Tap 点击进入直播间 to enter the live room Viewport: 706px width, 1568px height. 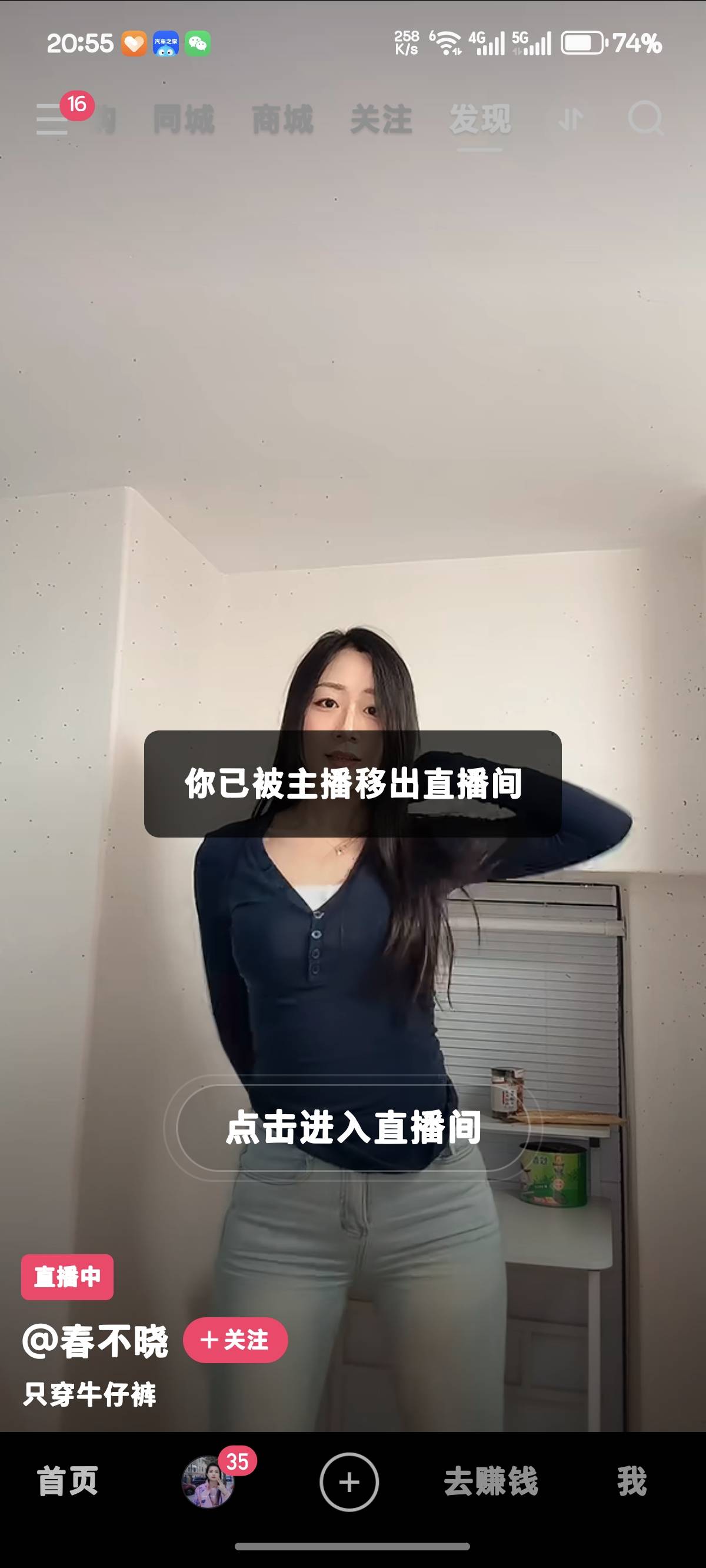coord(353,1127)
